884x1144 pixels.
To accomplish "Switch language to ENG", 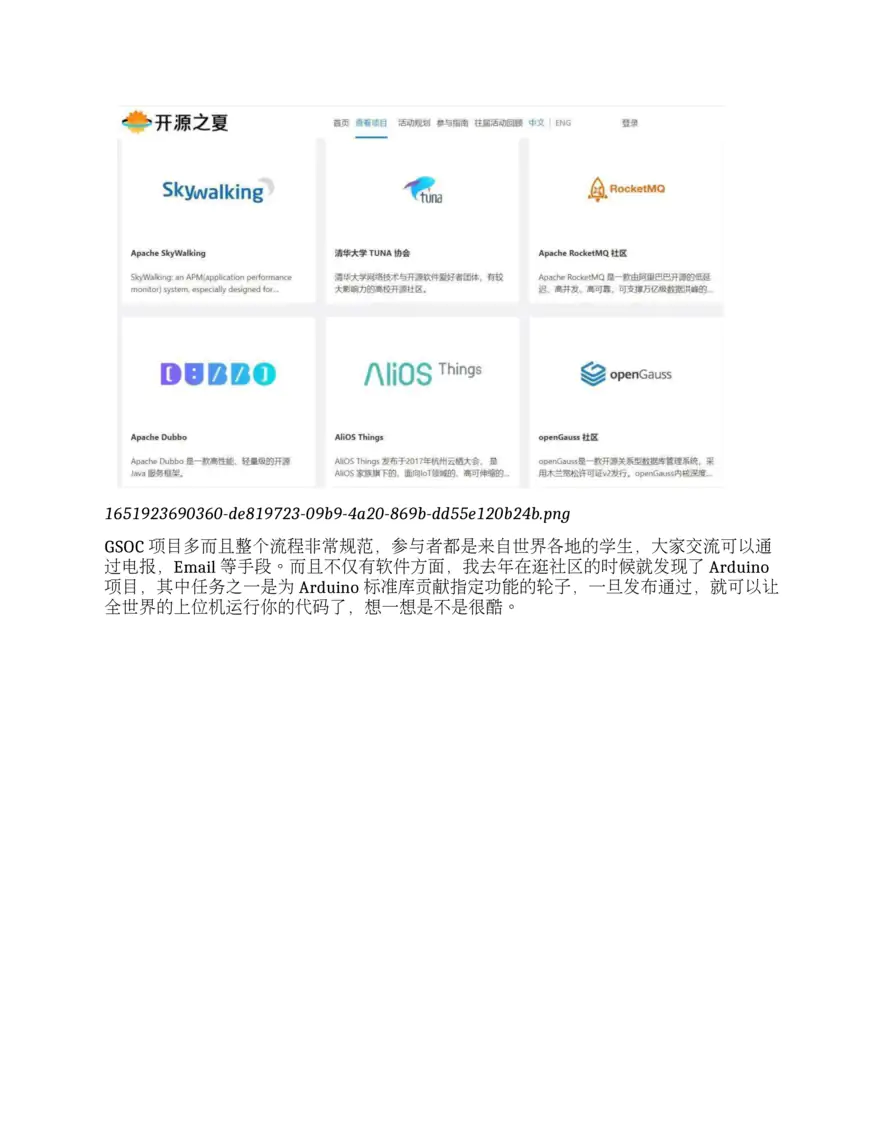I will 562,122.
